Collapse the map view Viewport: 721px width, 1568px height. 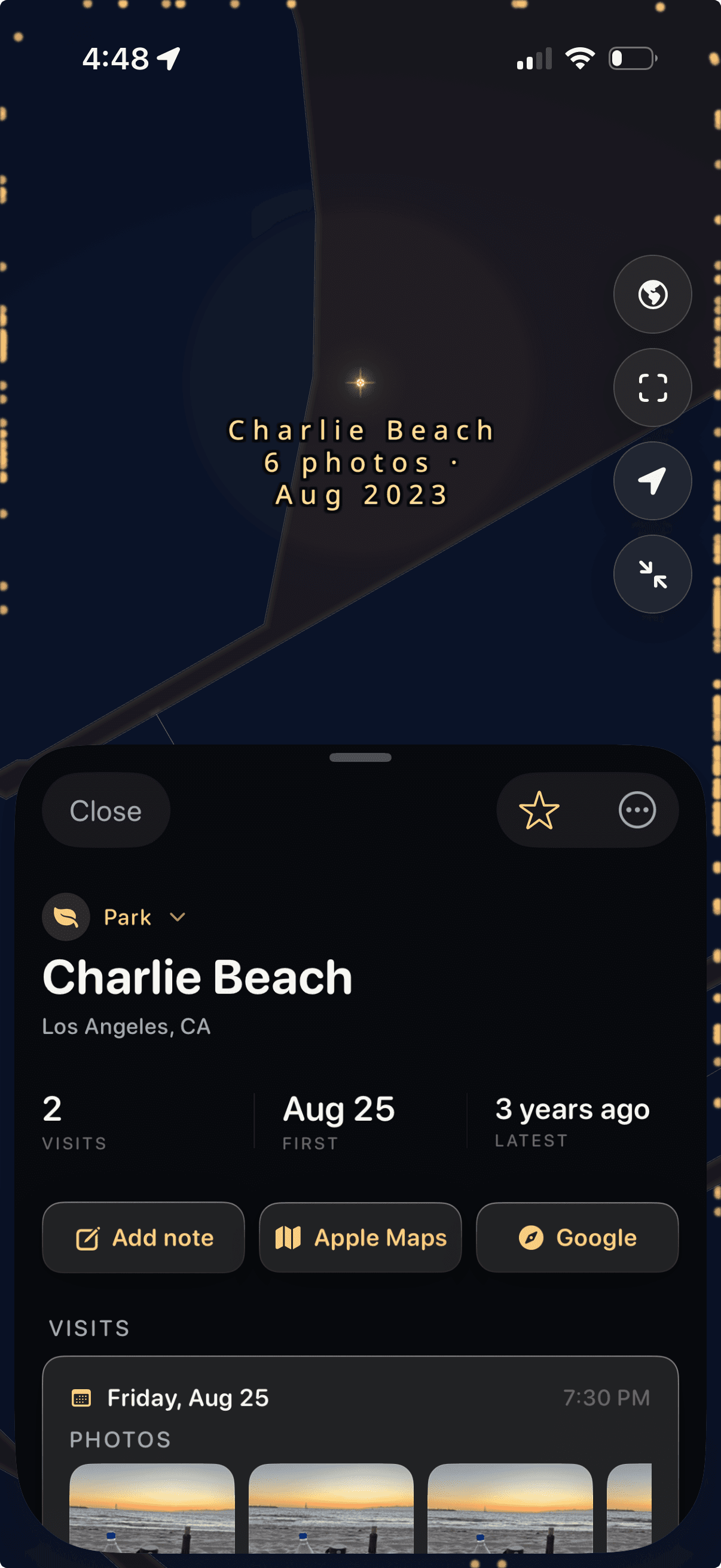652,575
